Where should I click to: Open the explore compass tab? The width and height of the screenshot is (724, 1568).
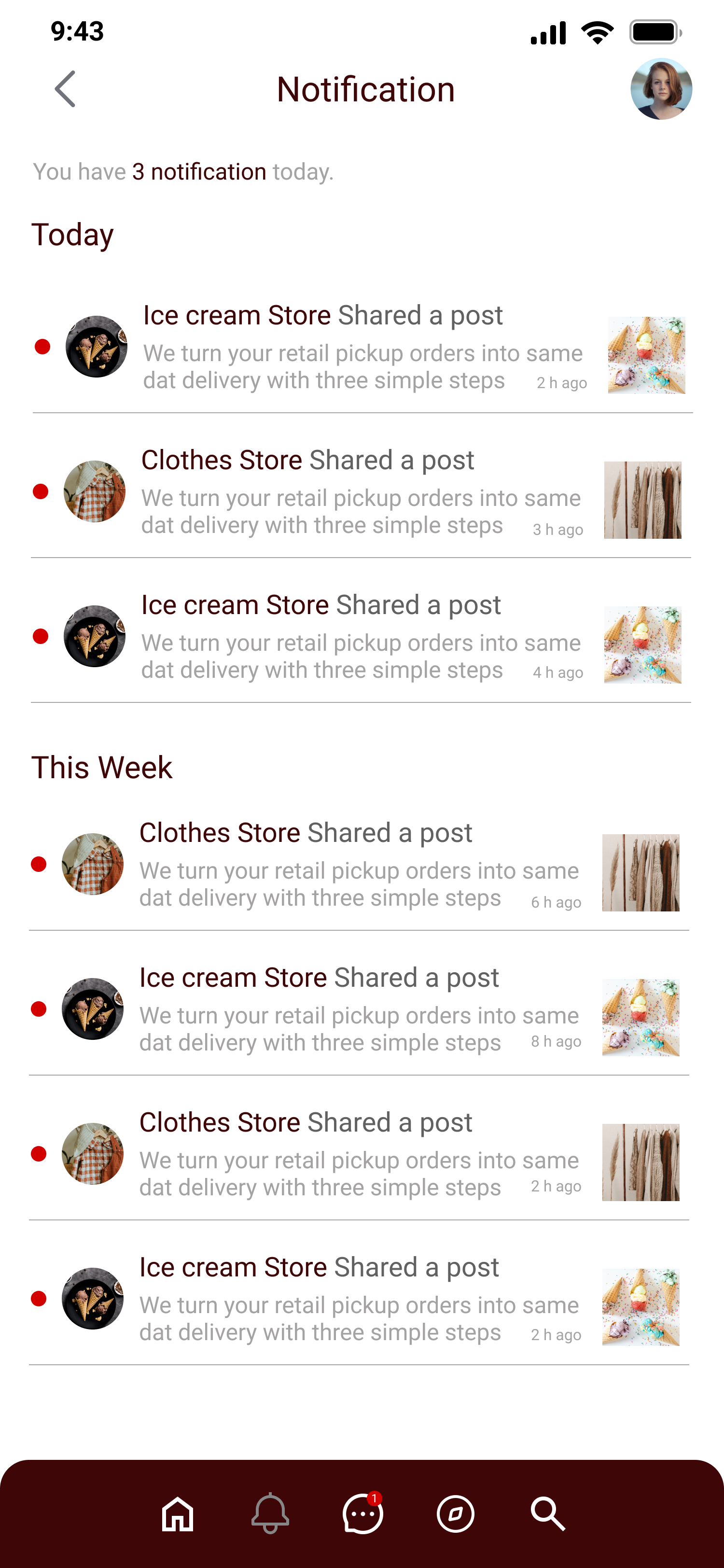[455, 1514]
